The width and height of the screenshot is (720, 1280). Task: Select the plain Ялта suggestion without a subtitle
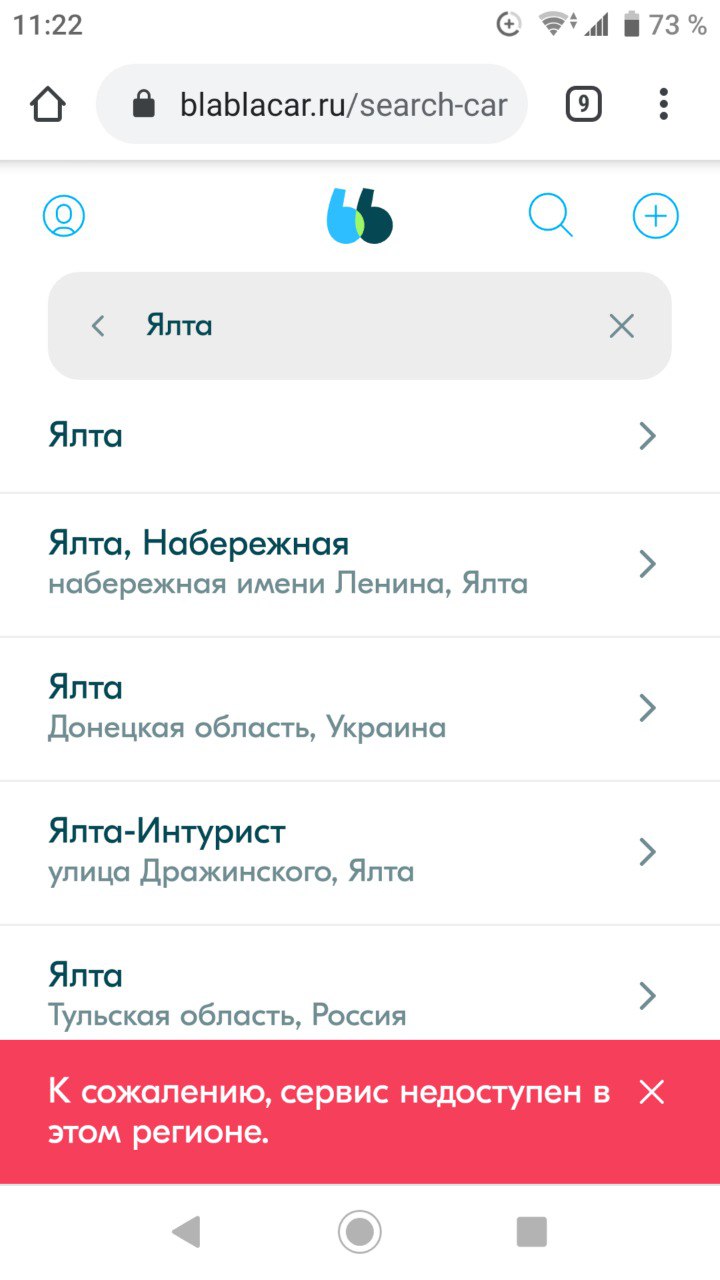pos(360,436)
